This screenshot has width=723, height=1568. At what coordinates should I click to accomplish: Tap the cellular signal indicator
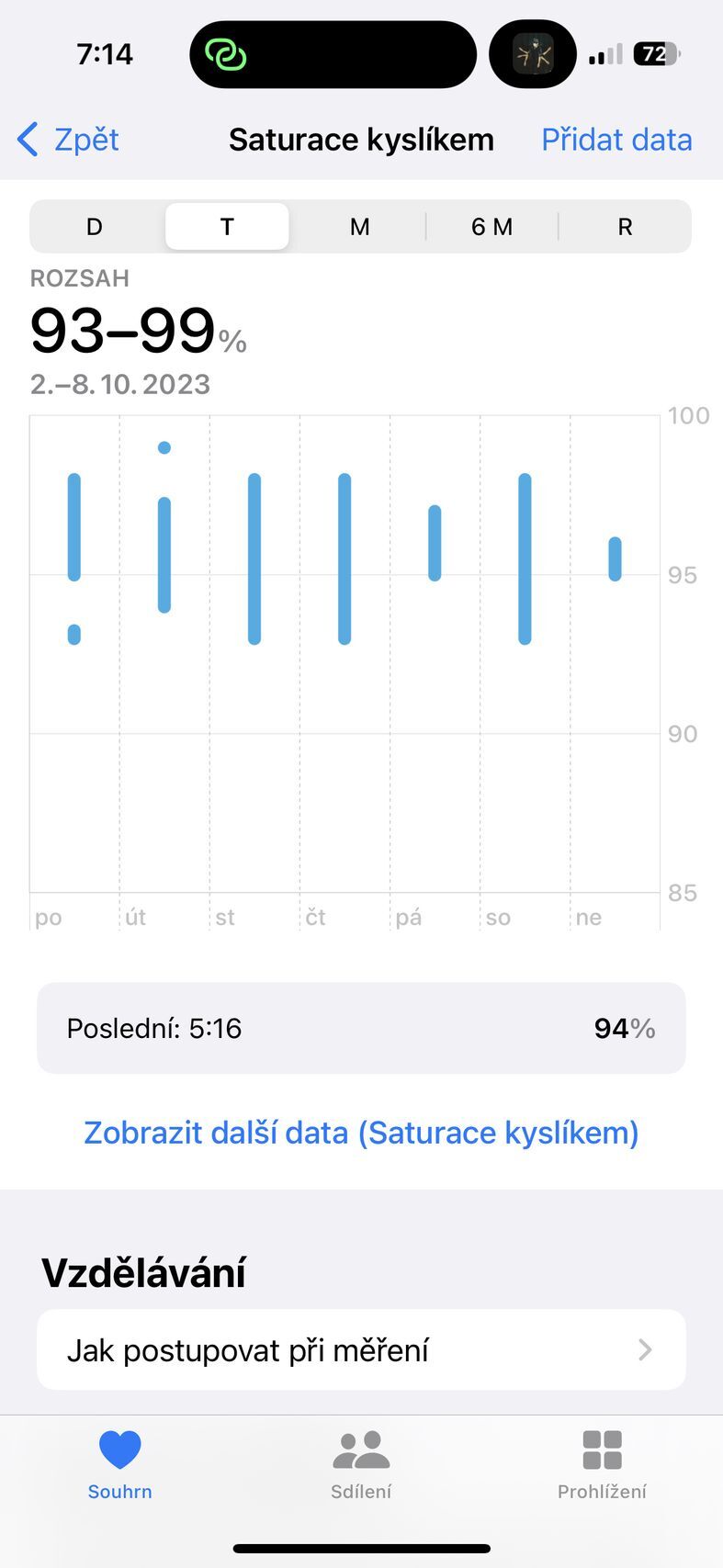click(x=604, y=53)
